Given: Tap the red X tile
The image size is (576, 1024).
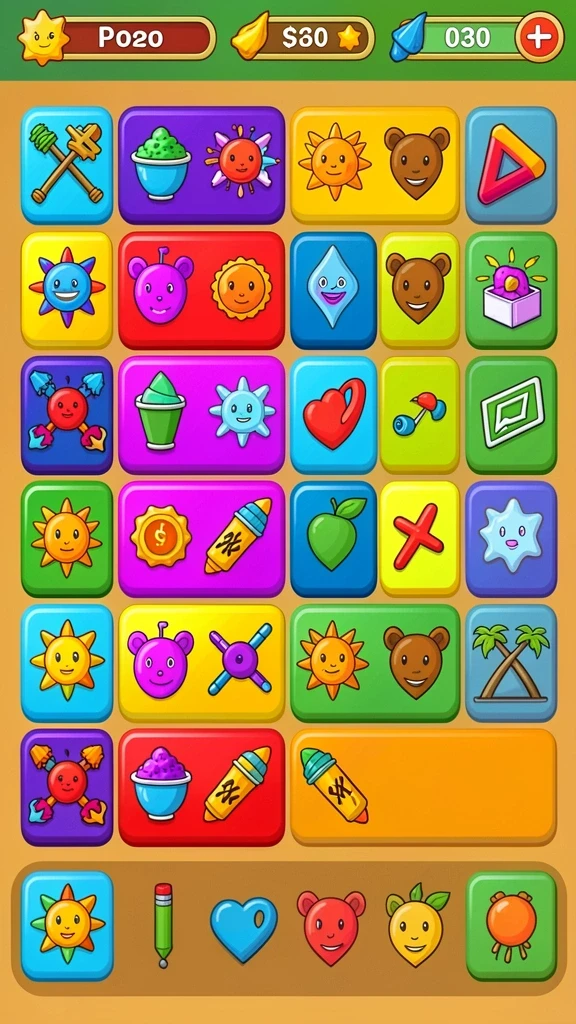Looking at the screenshot, I should [x=420, y=539].
